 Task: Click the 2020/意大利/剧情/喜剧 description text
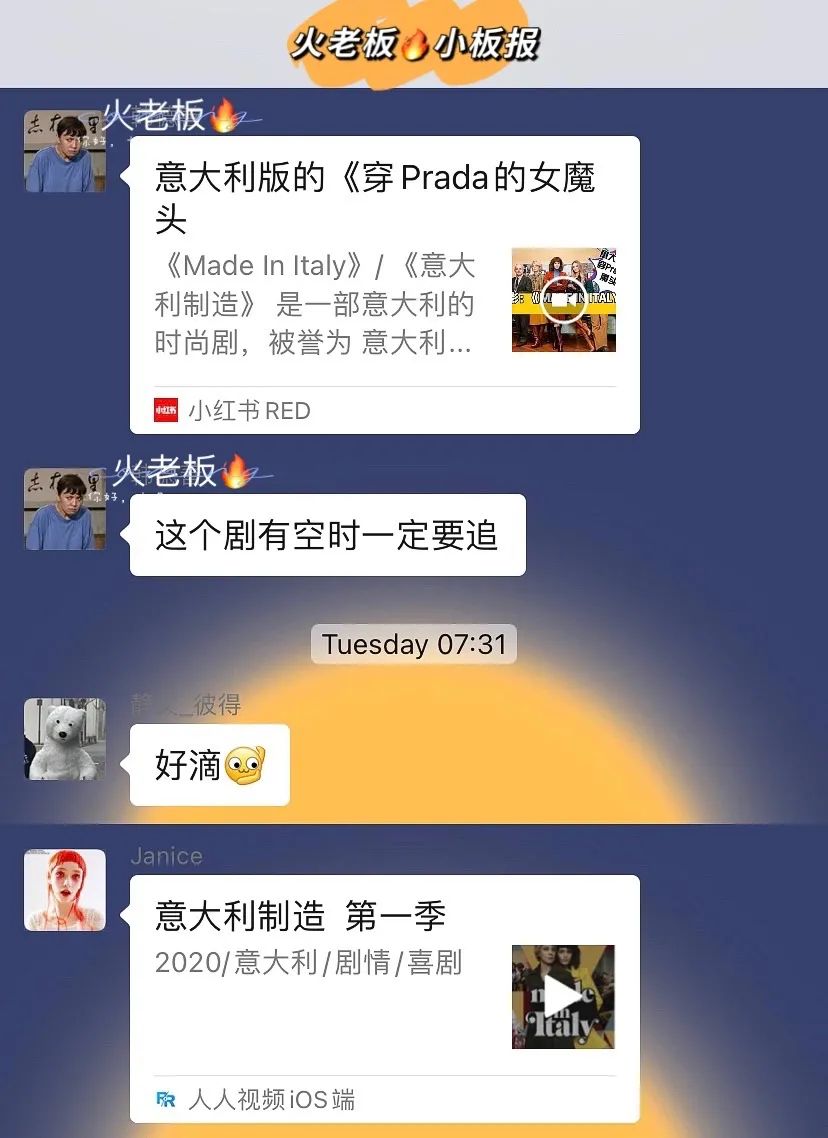310,963
